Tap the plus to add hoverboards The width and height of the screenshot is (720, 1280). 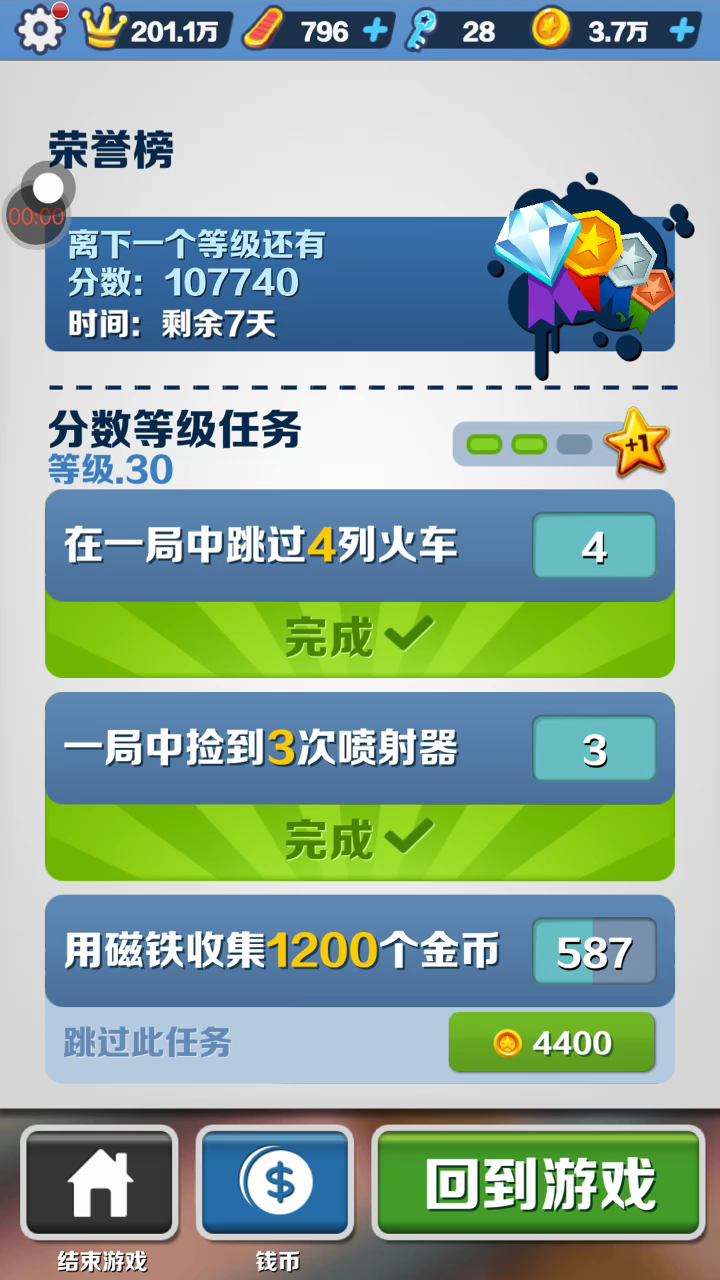point(375,31)
